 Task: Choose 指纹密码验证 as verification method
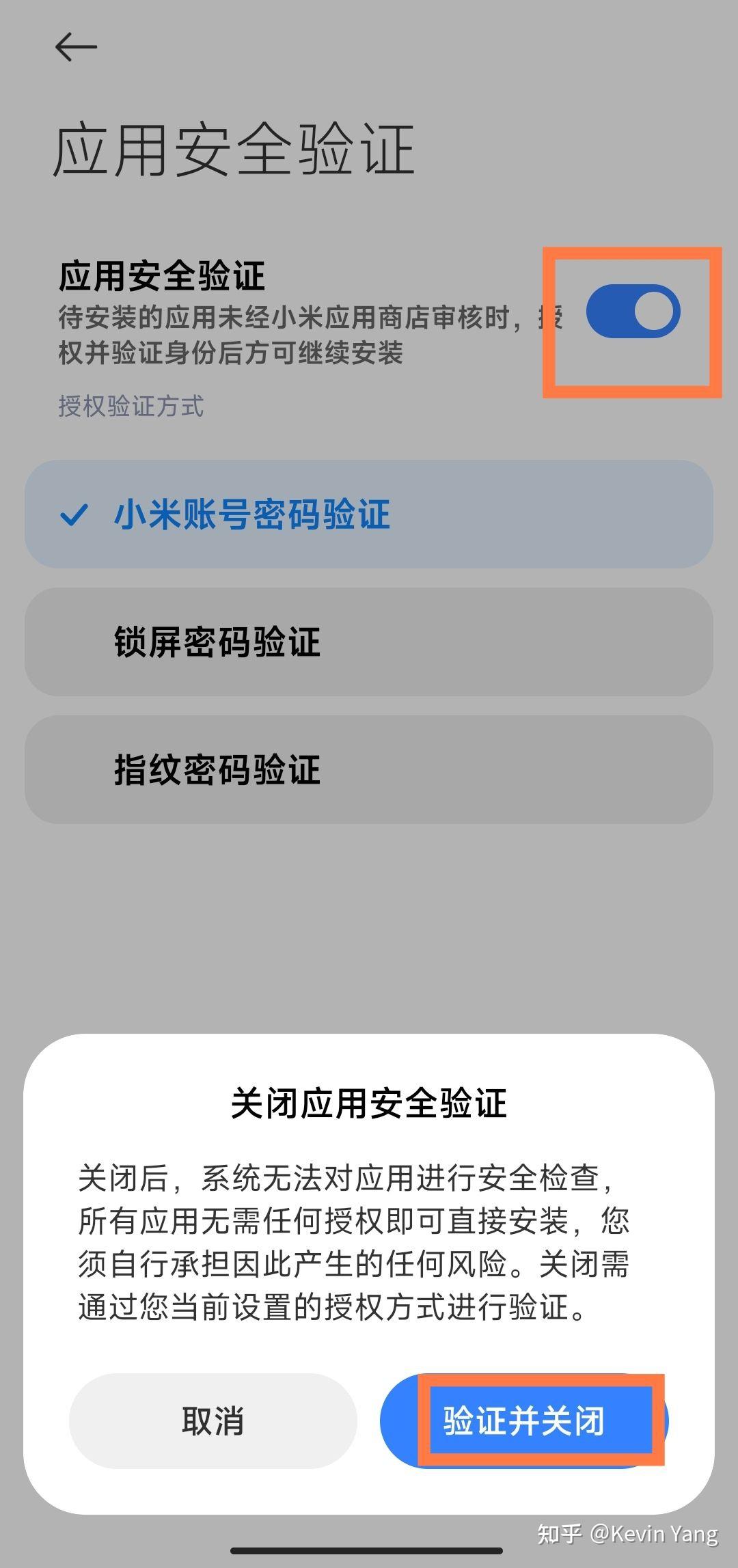pos(369,769)
